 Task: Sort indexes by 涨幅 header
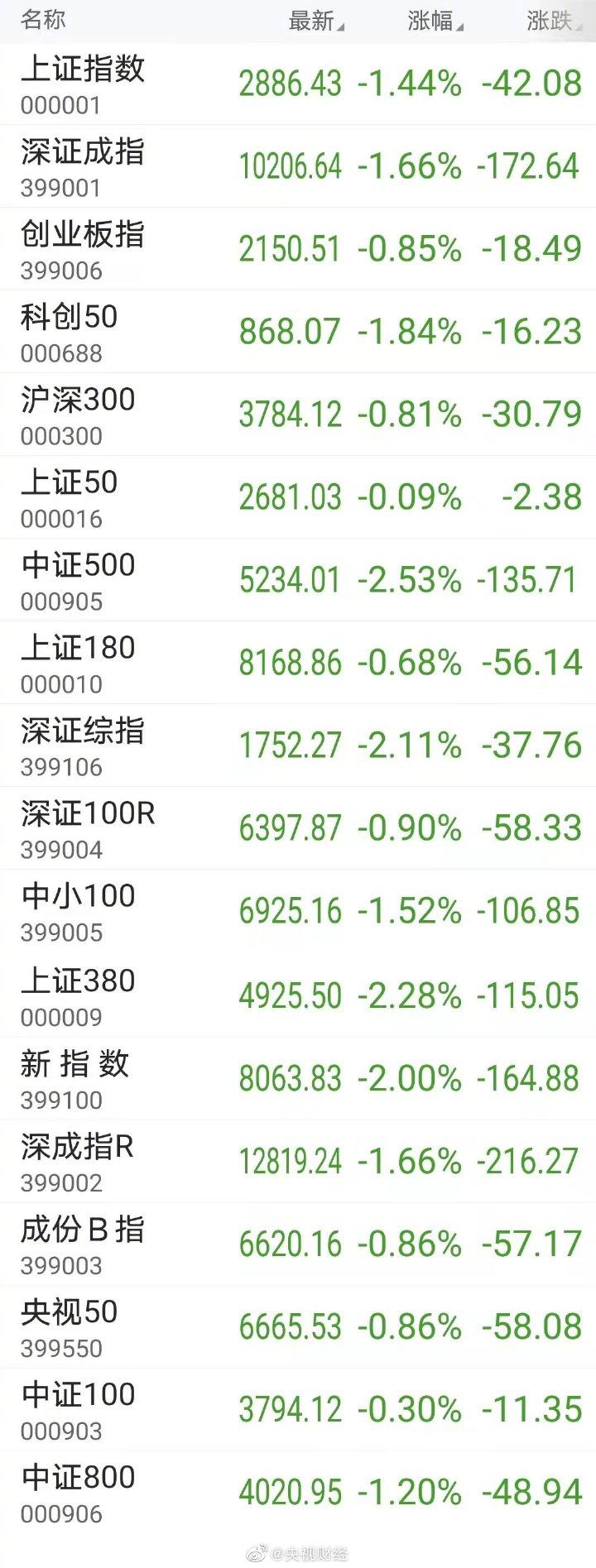[x=434, y=21]
